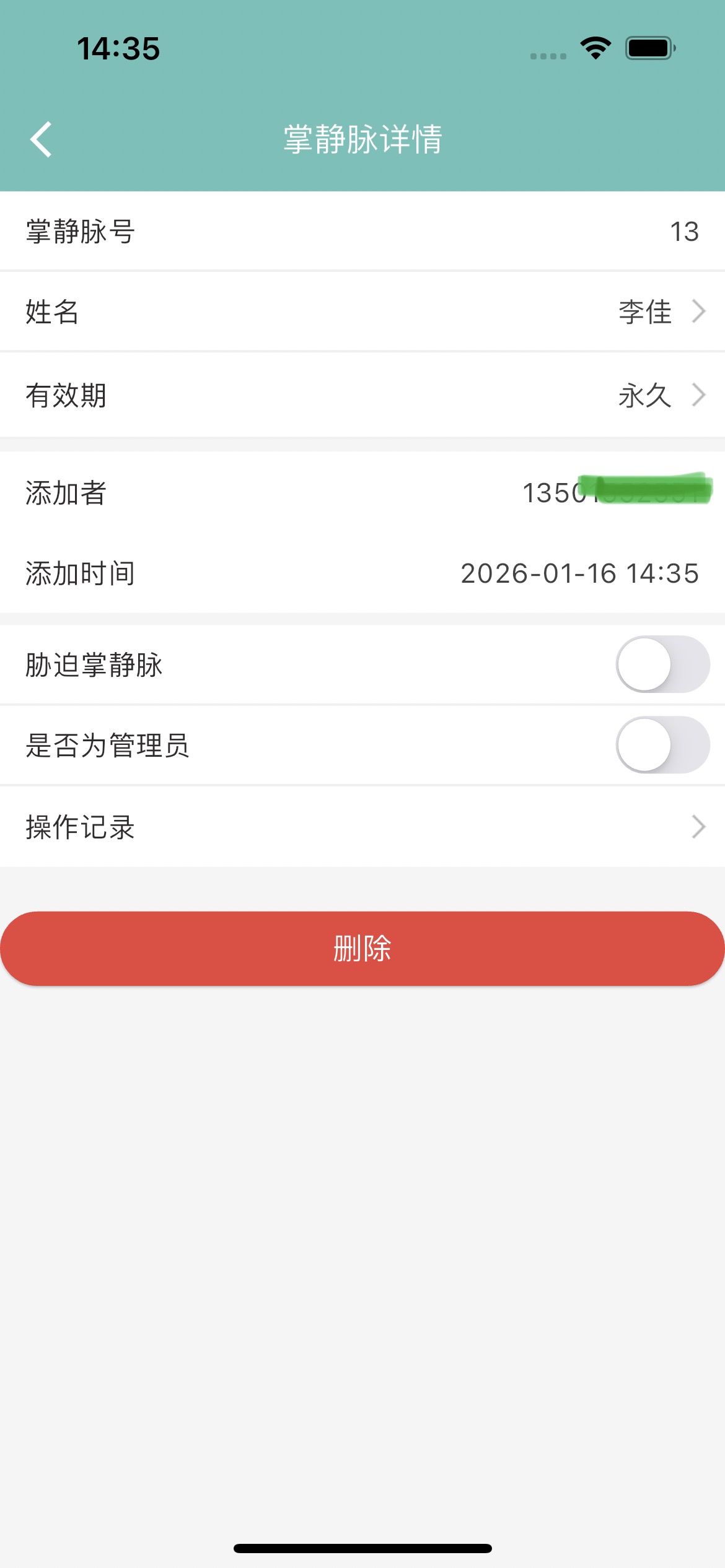Tap the 有效期 row arrow icon
Viewport: 725px width, 1568px height.
(698, 394)
